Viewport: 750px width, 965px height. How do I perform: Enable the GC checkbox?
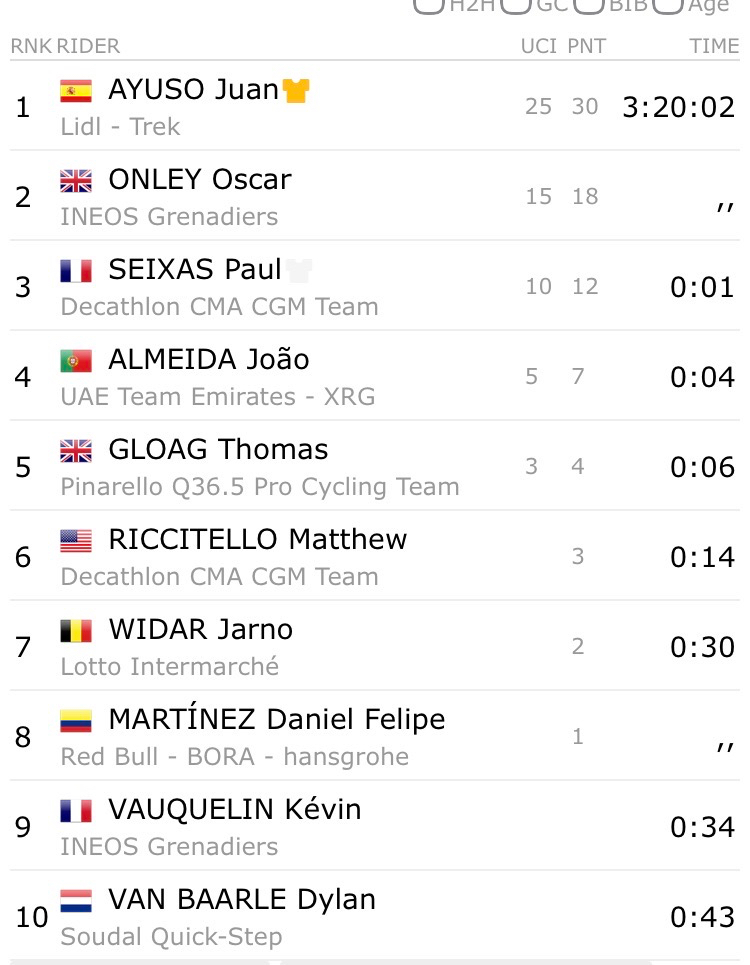(x=515, y=5)
